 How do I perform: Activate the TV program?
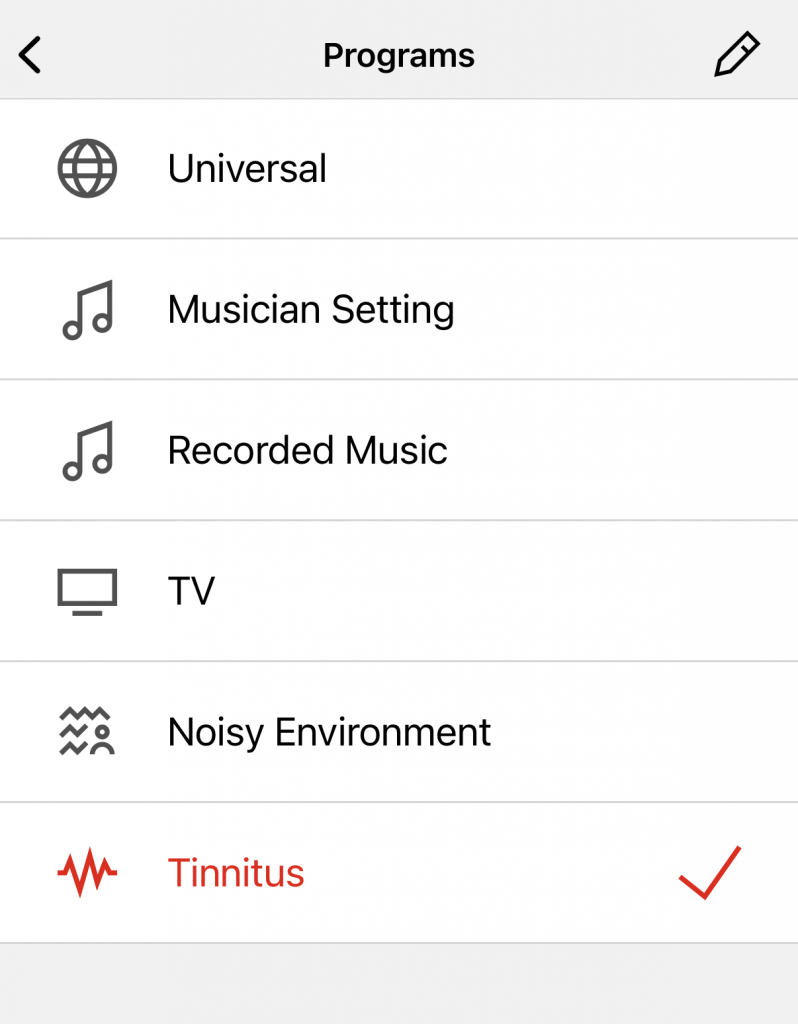point(191,591)
